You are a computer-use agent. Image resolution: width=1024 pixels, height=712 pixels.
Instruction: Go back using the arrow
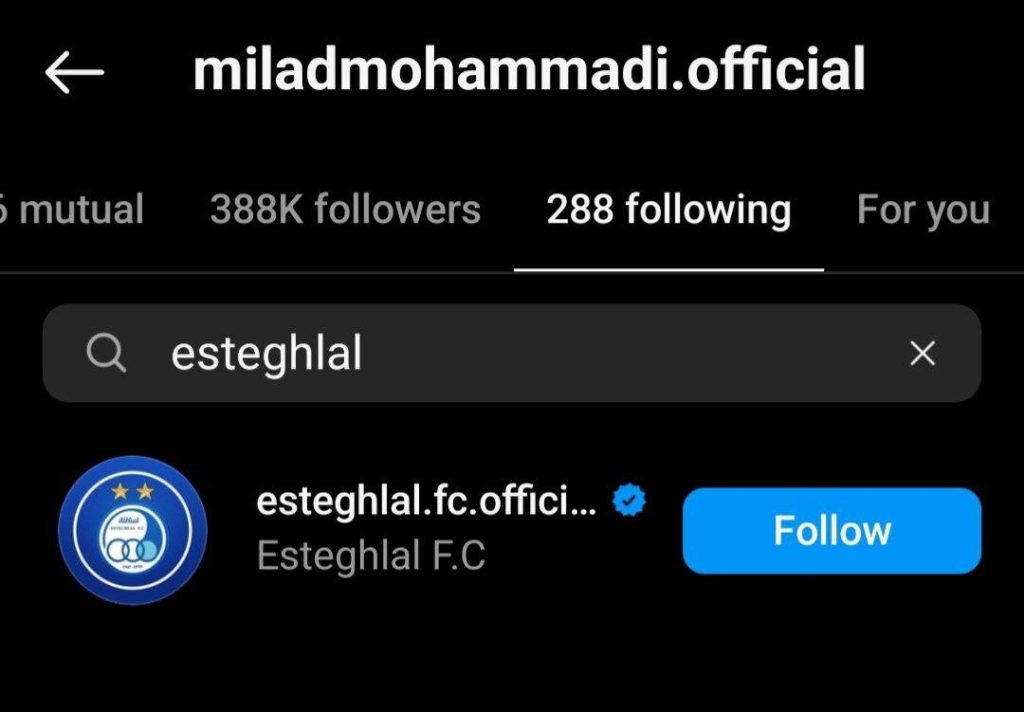tap(74, 71)
